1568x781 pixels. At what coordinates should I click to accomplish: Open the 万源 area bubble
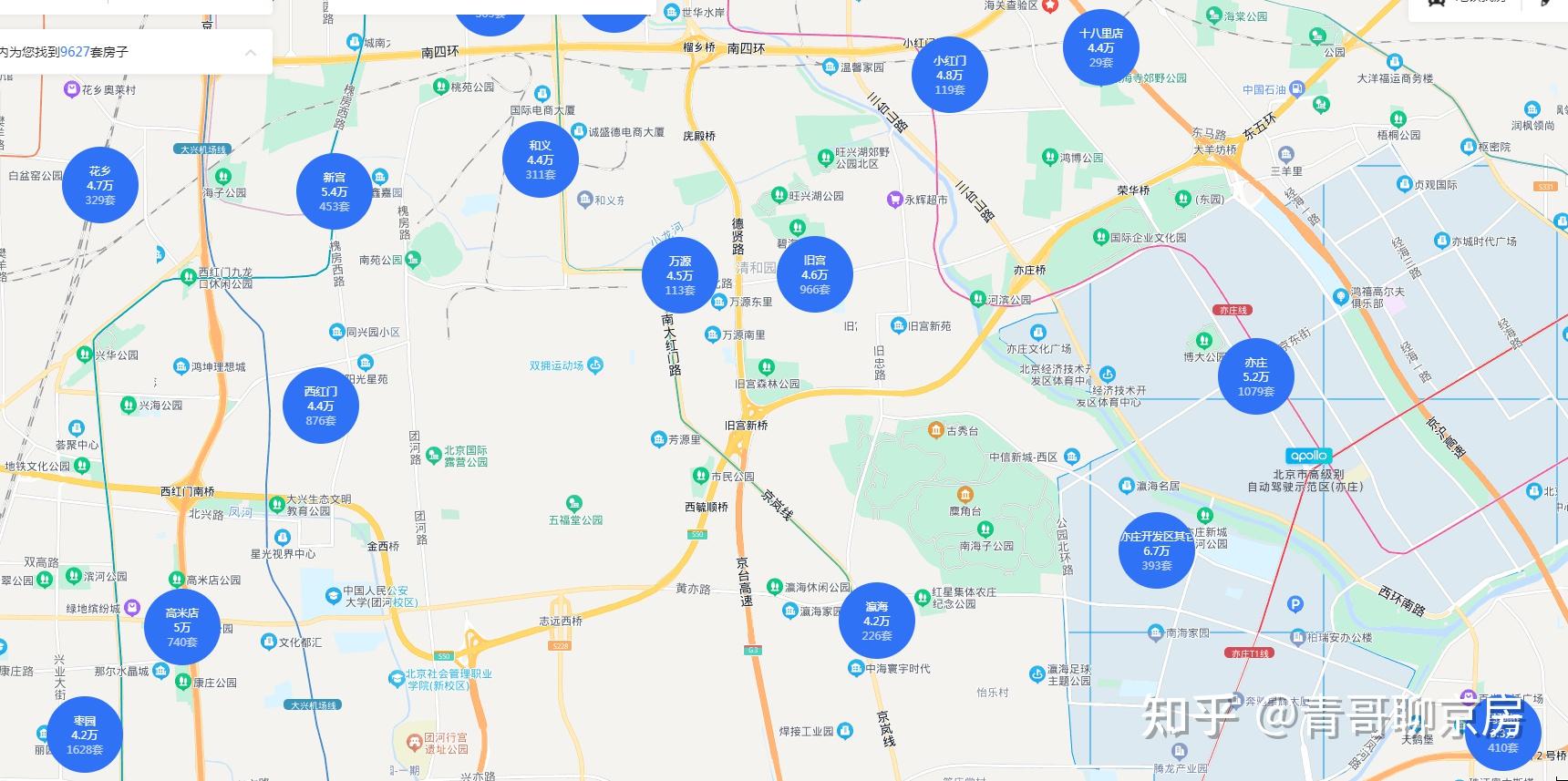click(x=680, y=275)
